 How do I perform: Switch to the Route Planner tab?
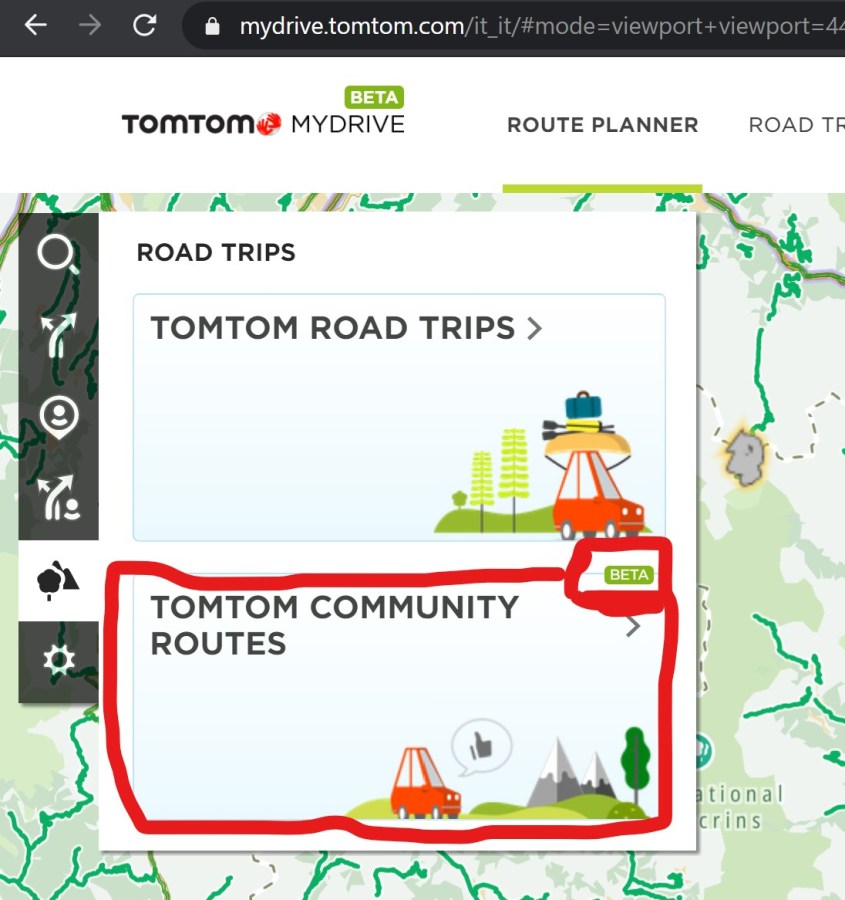pos(602,125)
